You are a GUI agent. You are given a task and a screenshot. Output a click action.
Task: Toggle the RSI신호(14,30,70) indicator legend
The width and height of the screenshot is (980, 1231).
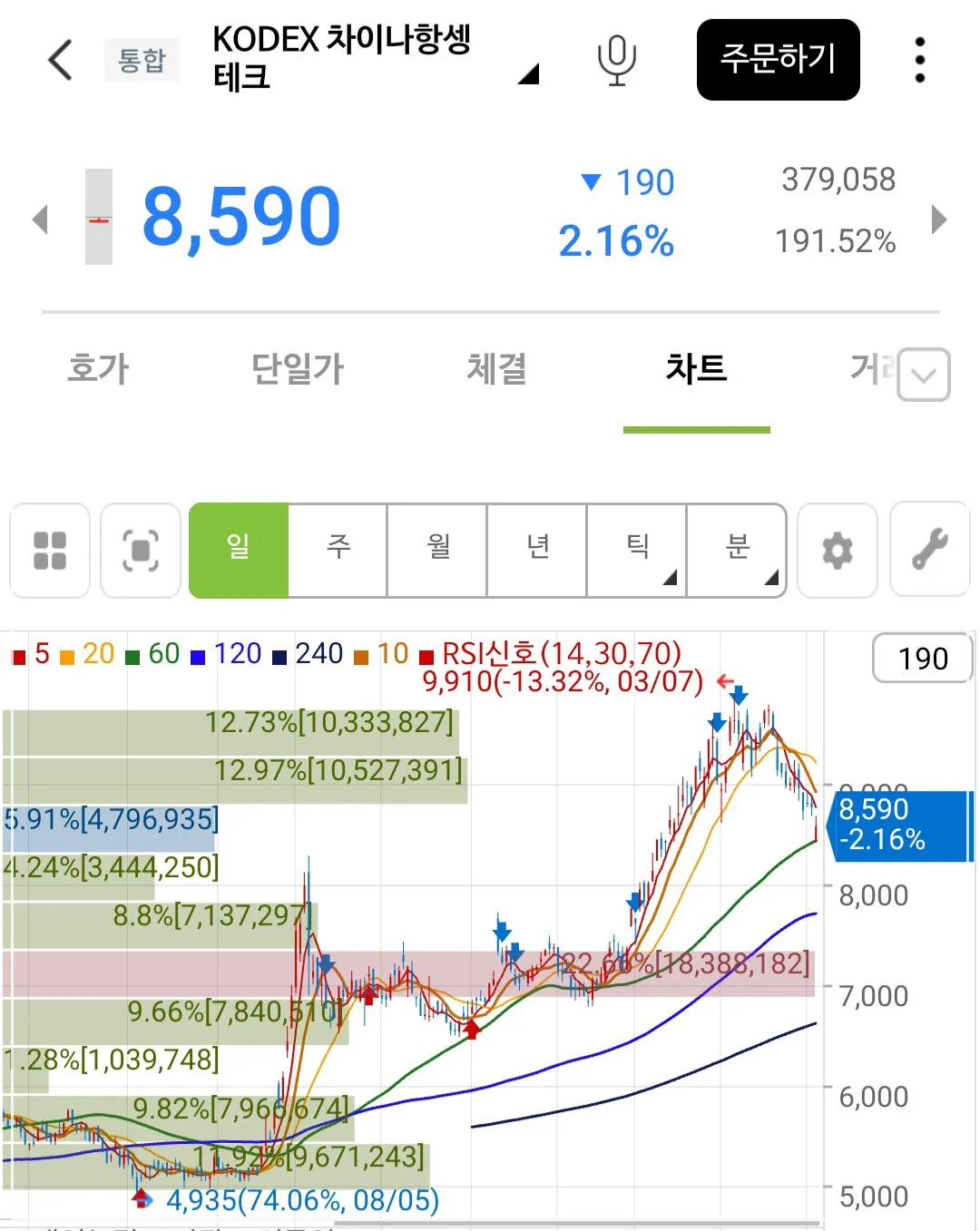[x=558, y=652]
